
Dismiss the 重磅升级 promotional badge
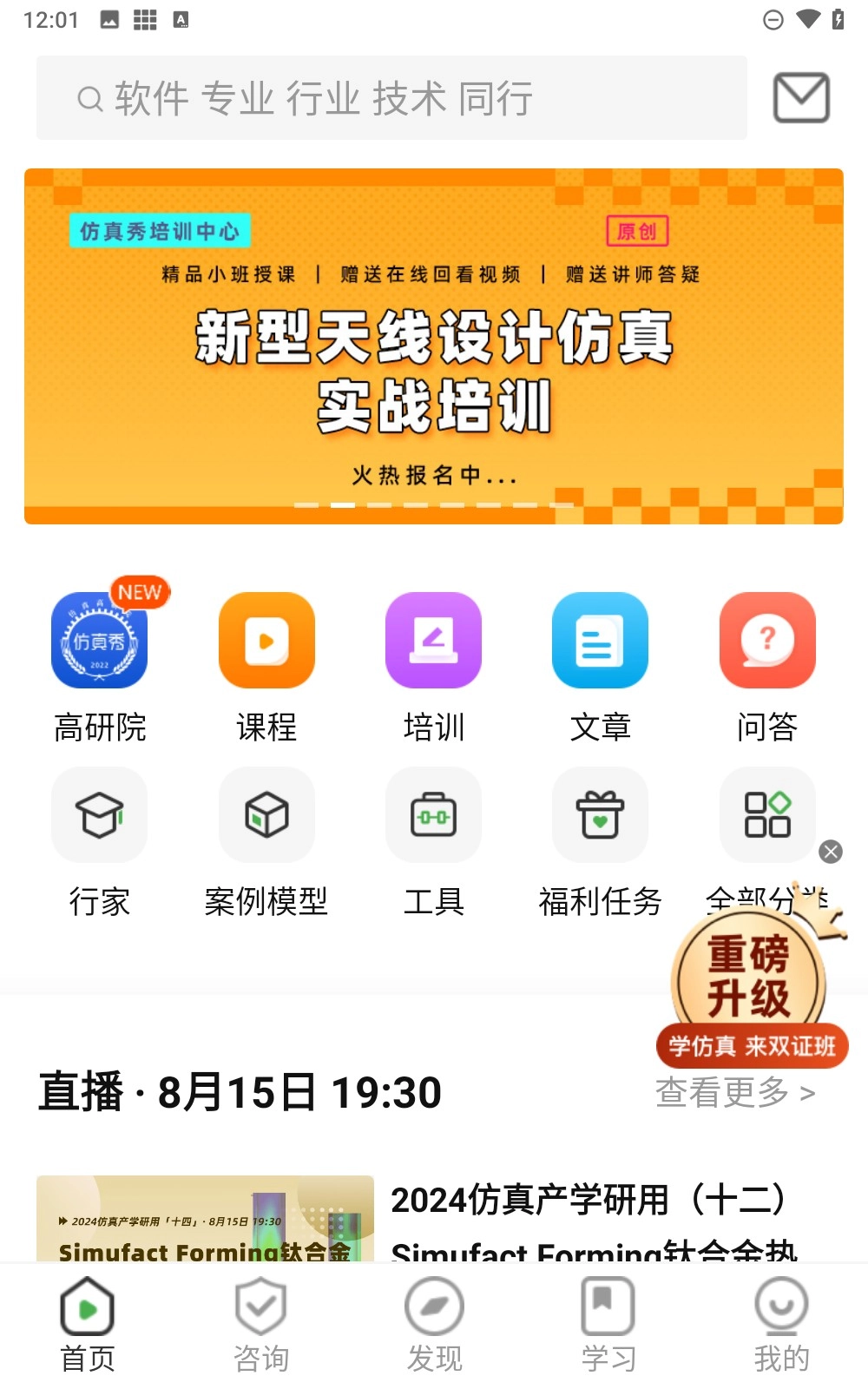(x=832, y=850)
